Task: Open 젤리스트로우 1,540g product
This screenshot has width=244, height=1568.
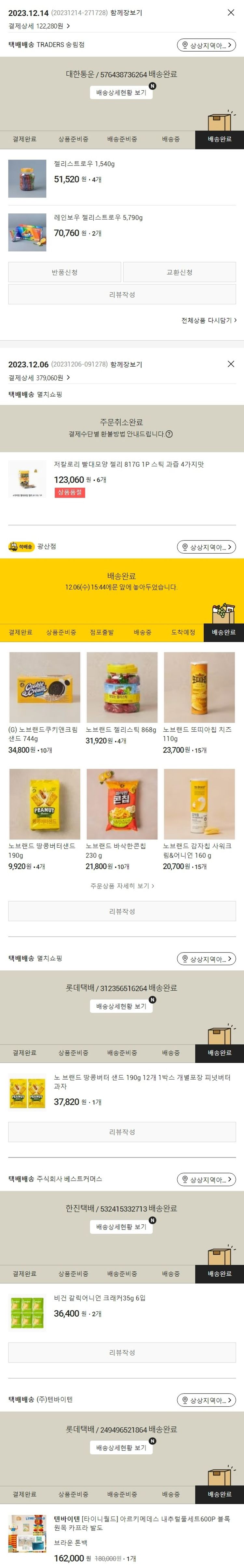Action: [x=84, y=164]
